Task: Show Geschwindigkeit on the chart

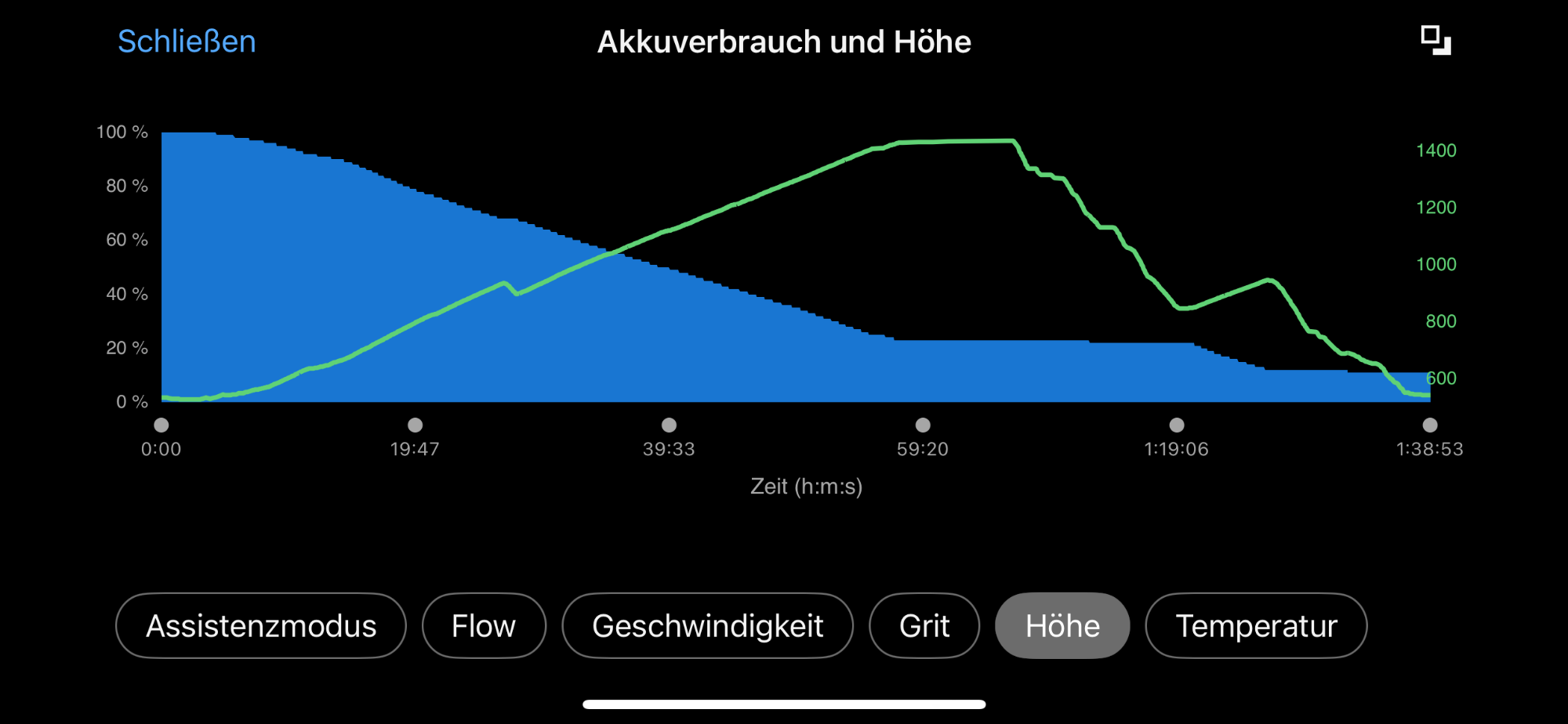Action: 707,626
